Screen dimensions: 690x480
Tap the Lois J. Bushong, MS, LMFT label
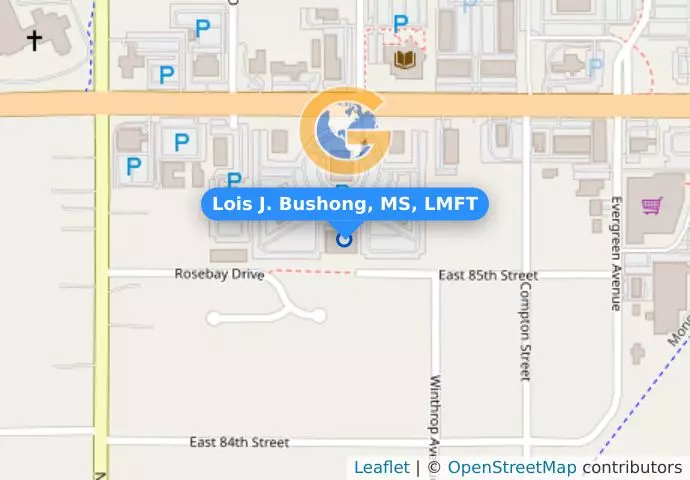coord(345,205)
